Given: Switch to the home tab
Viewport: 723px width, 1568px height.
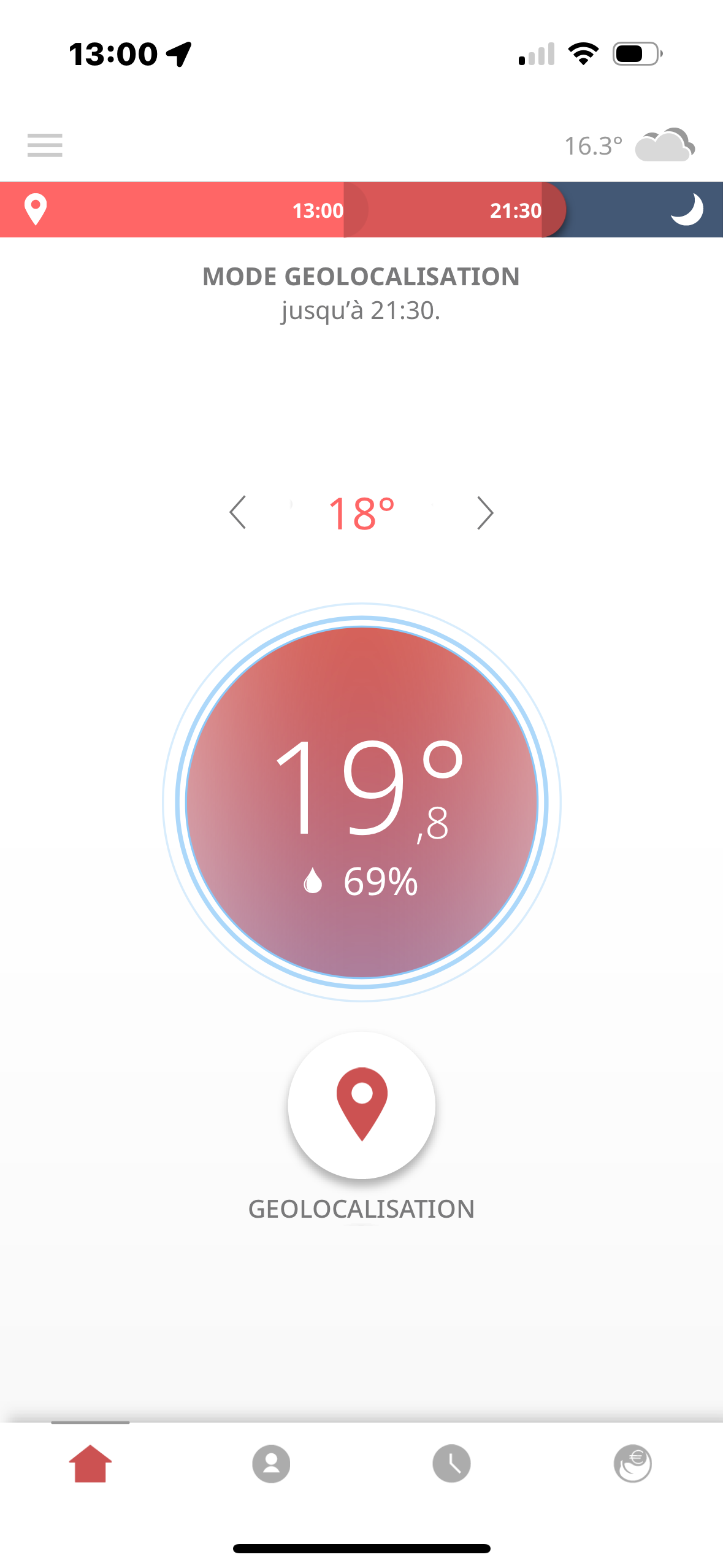Looking at the screenshot, I should pyautogui.click(x=90, y=1463).
